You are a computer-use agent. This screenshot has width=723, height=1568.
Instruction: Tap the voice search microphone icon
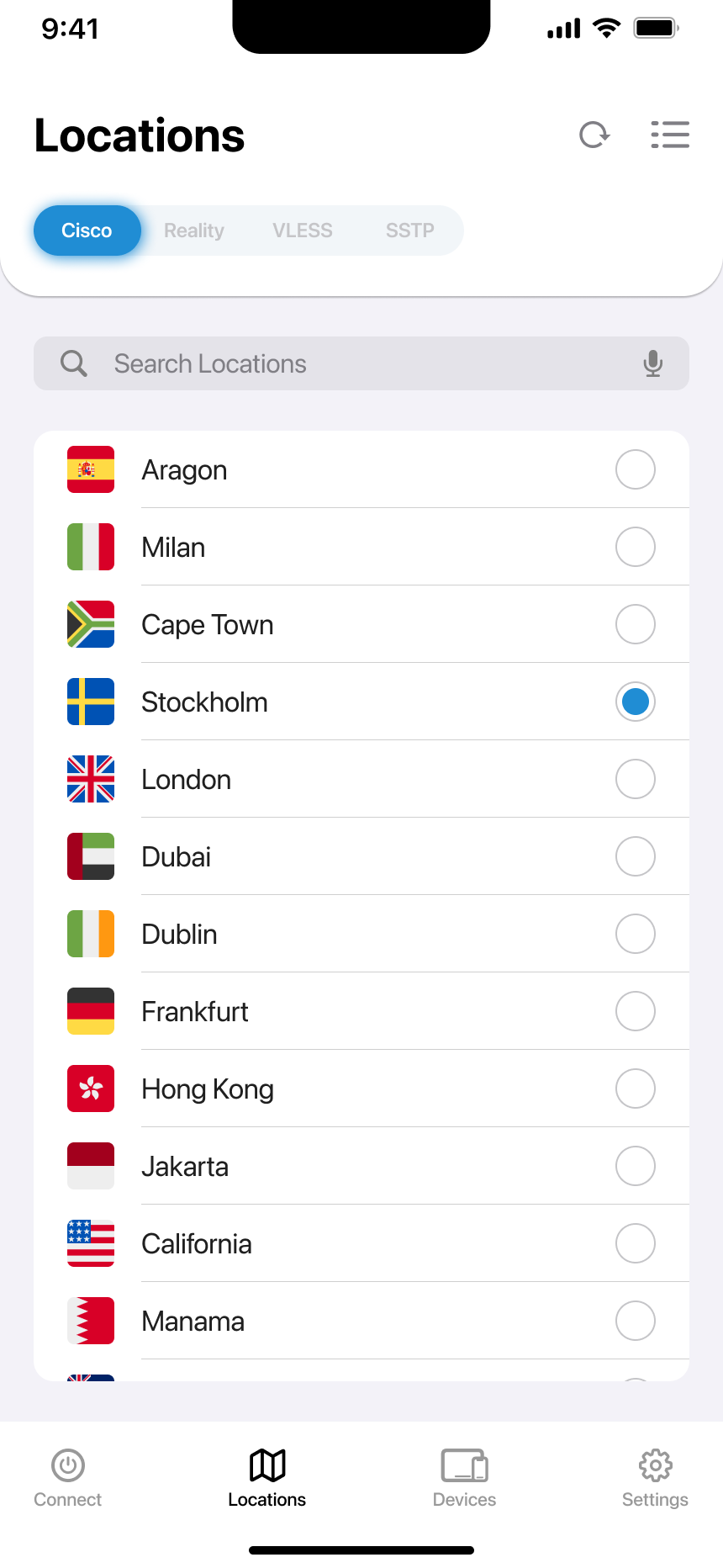click(x=652, y=363)
